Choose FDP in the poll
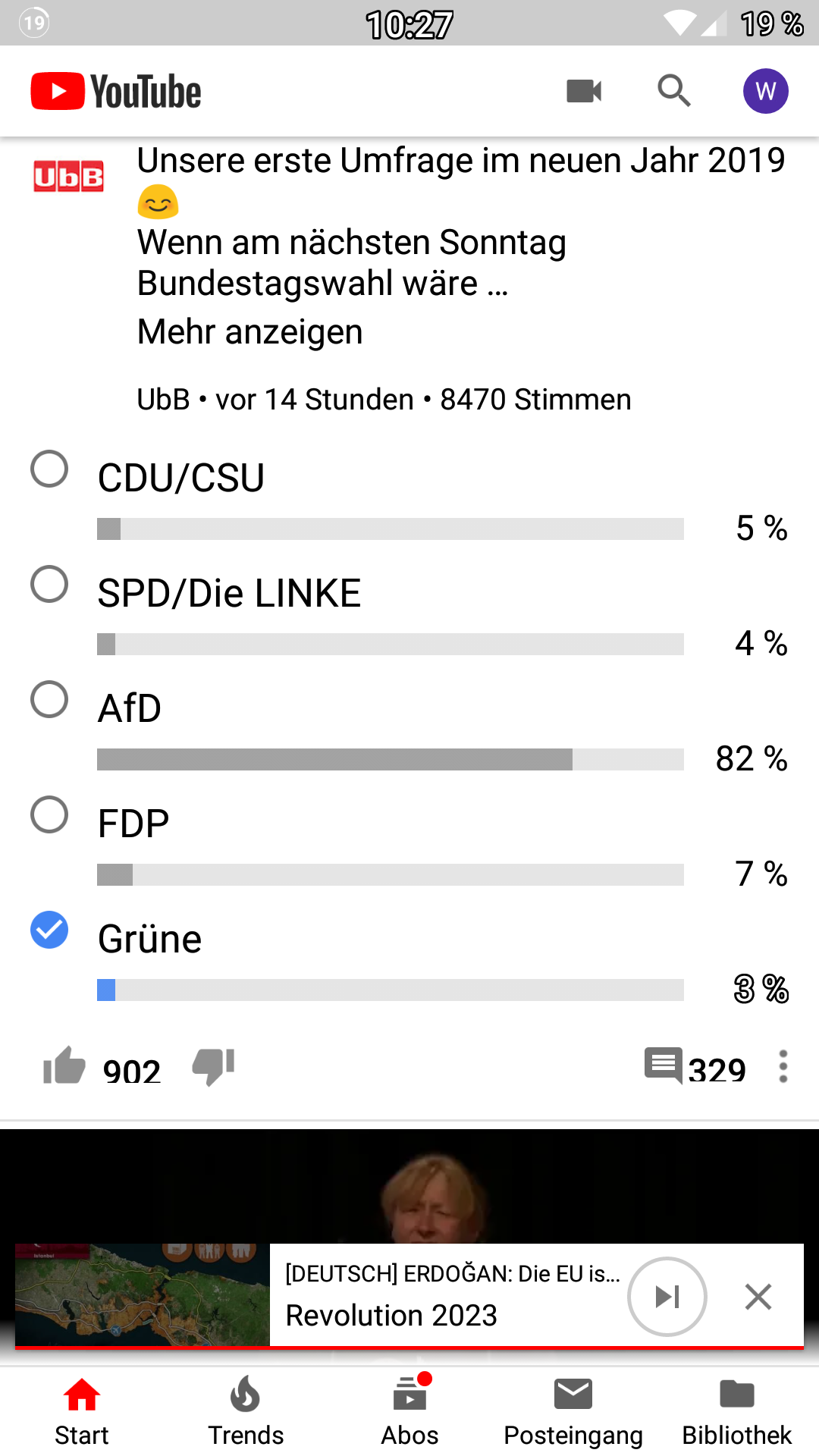This screenshot has height=1456, width=819. point(49,815)
